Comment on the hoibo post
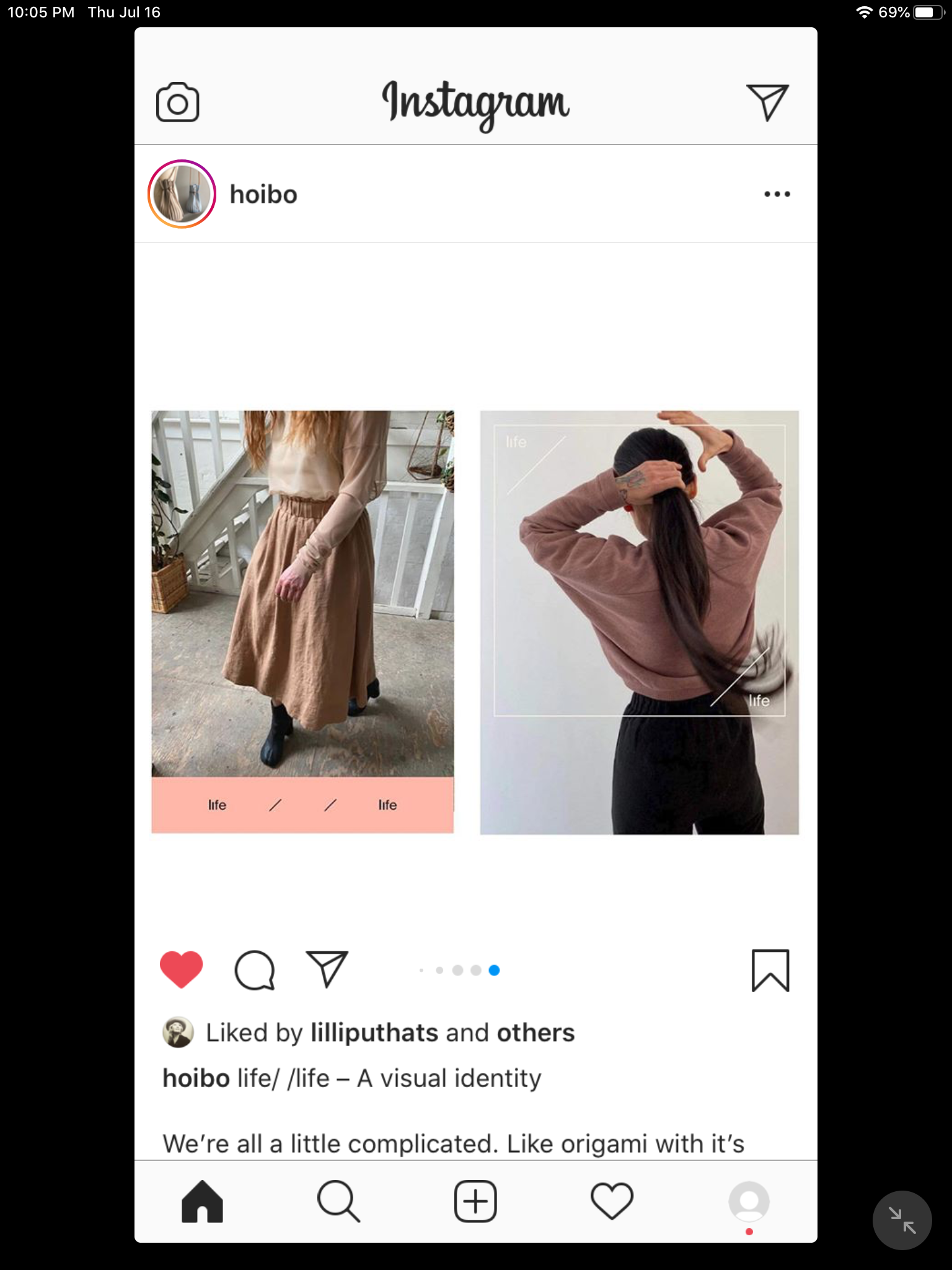Screen dimensions: 952x1270 254,970
